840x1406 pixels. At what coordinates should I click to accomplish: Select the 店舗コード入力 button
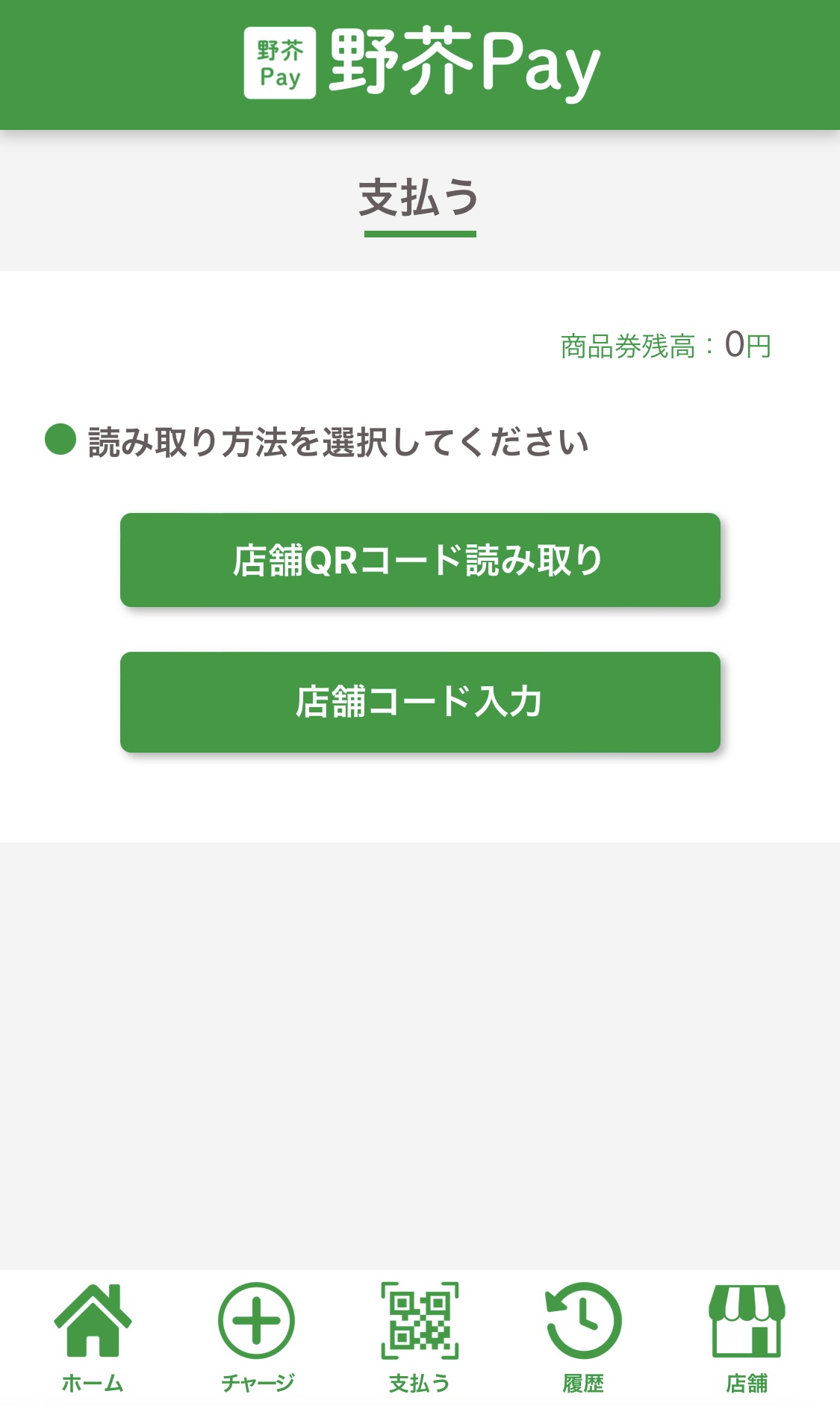pos(420,702)
